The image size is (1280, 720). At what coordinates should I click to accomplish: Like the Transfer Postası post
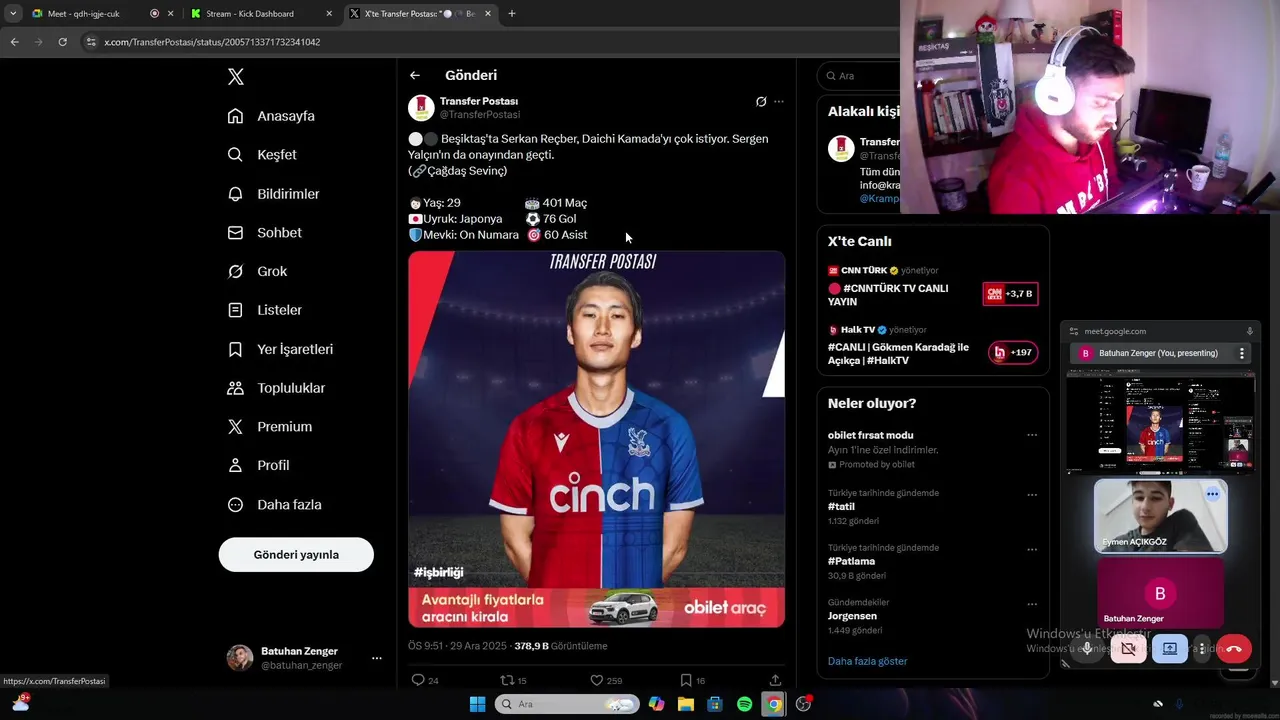[597, 680]
